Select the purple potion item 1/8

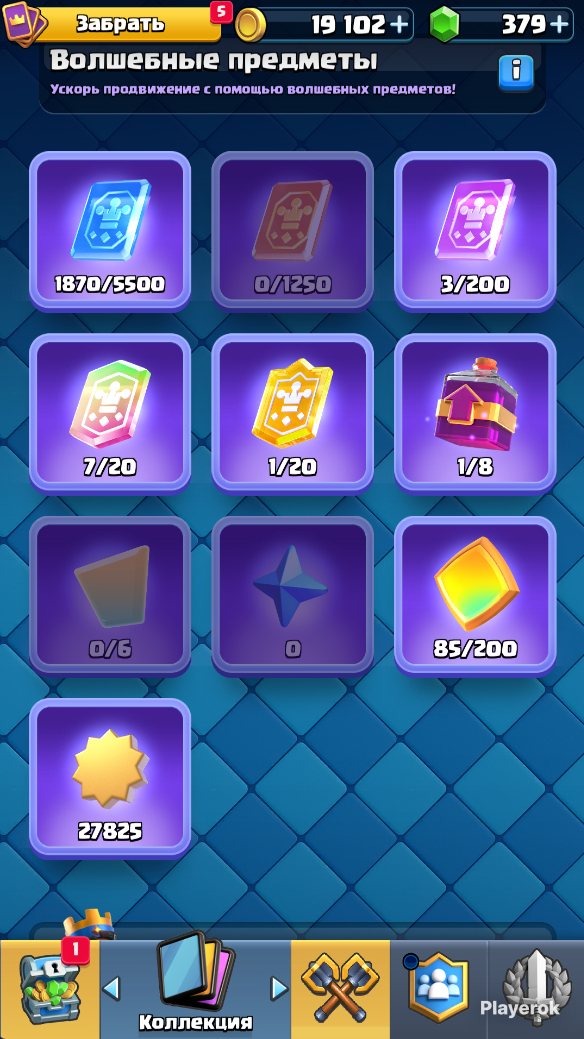tap(475, 413)
